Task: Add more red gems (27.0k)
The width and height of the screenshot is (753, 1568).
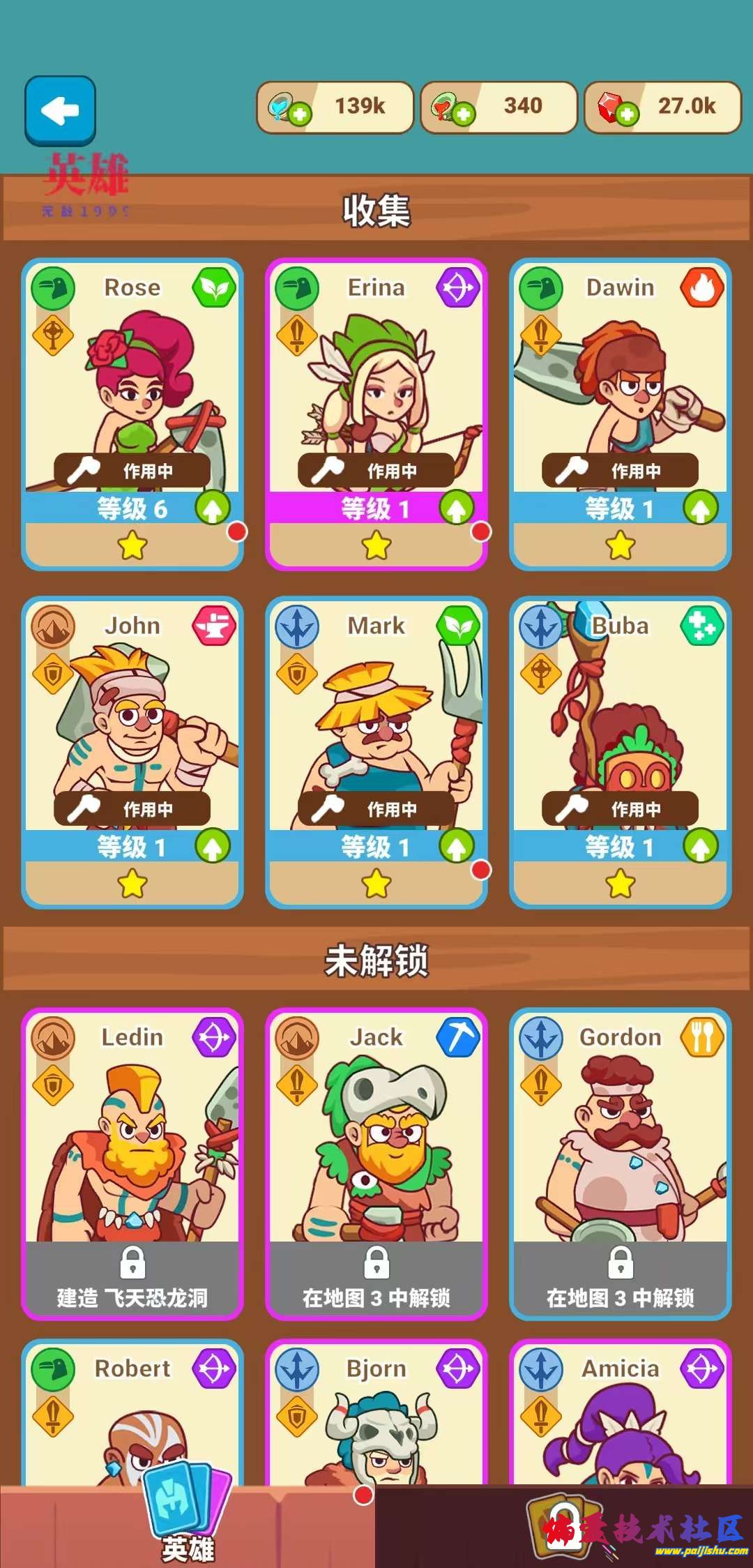Action: [x=627, y=114]
